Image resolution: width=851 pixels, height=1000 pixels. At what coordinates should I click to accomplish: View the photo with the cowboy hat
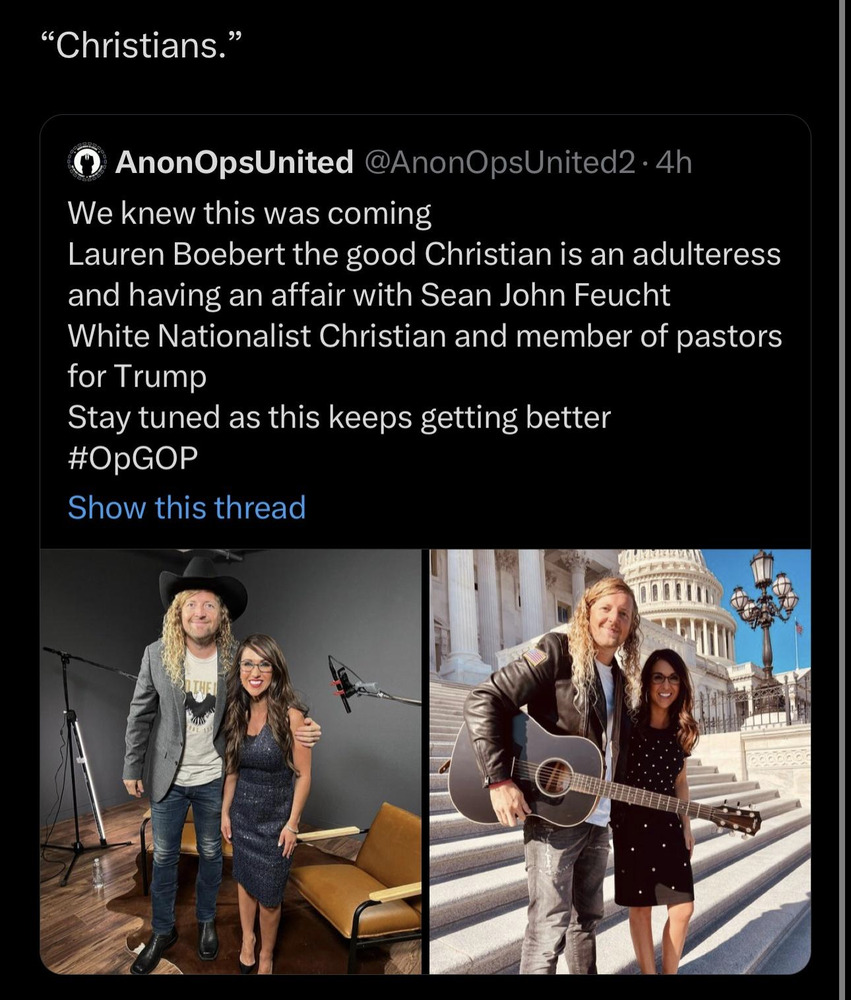click(x=231, y=761)
